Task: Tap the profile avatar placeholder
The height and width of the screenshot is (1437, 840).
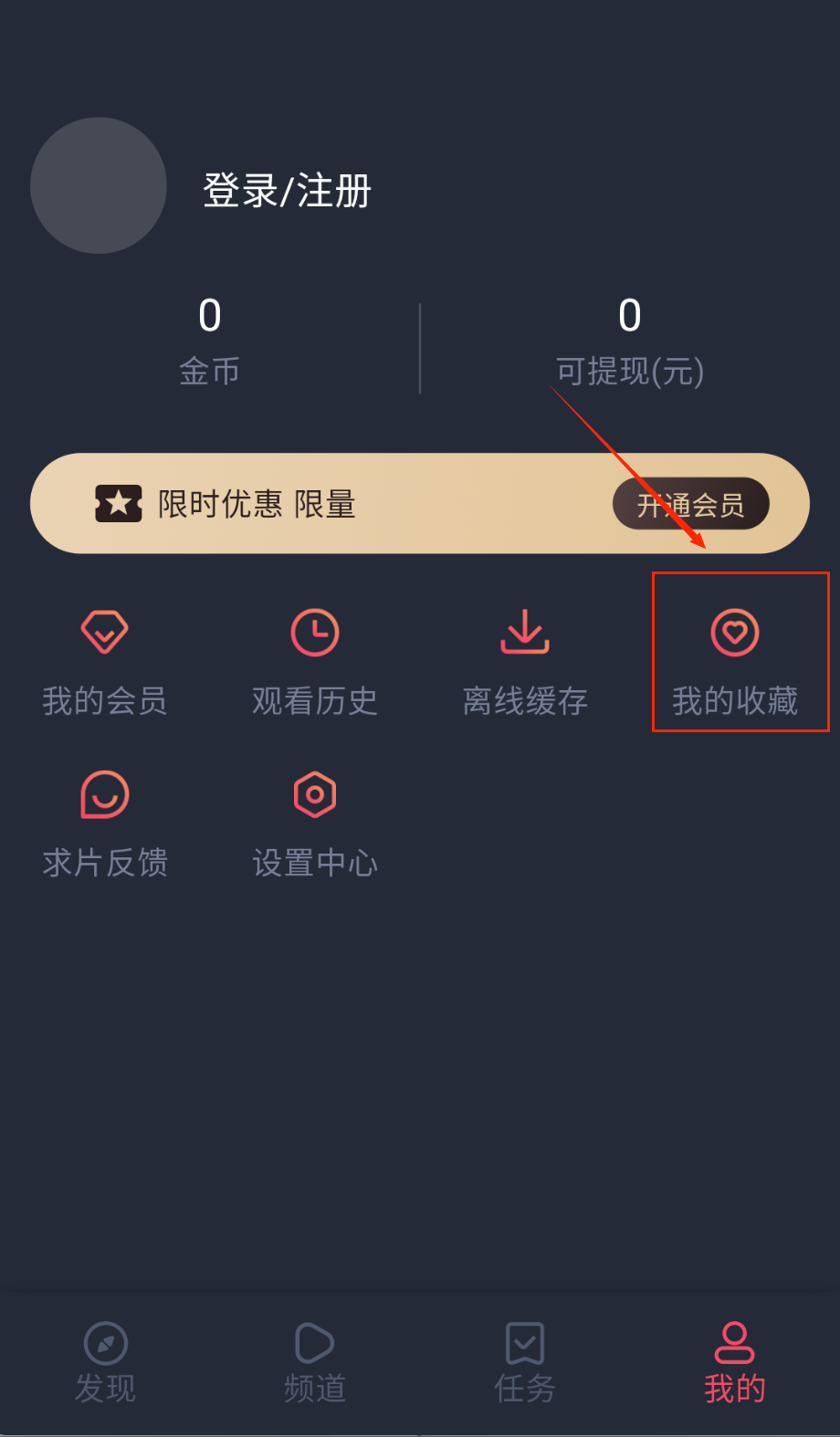Action: pos(99,185)
